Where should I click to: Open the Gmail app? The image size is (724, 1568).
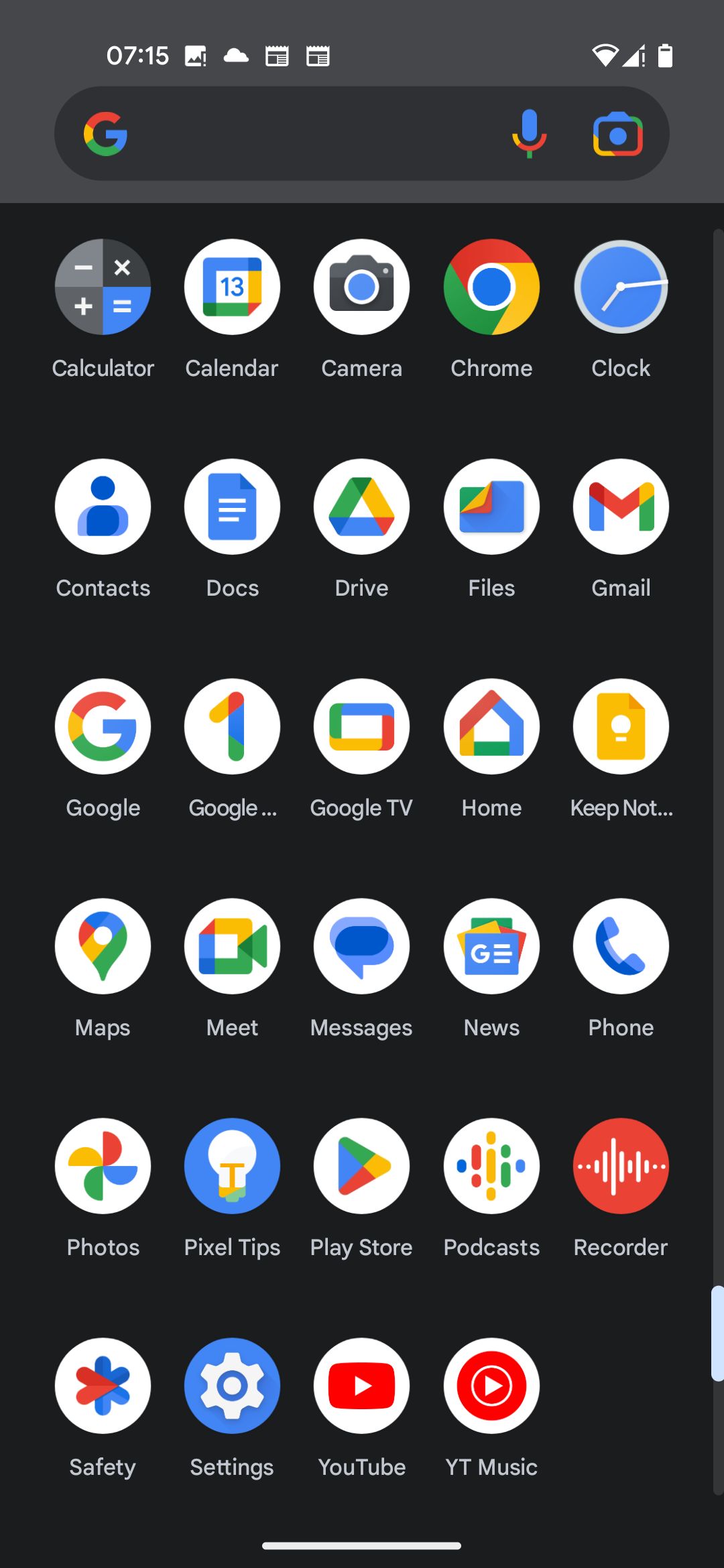[x=621, y=507]
